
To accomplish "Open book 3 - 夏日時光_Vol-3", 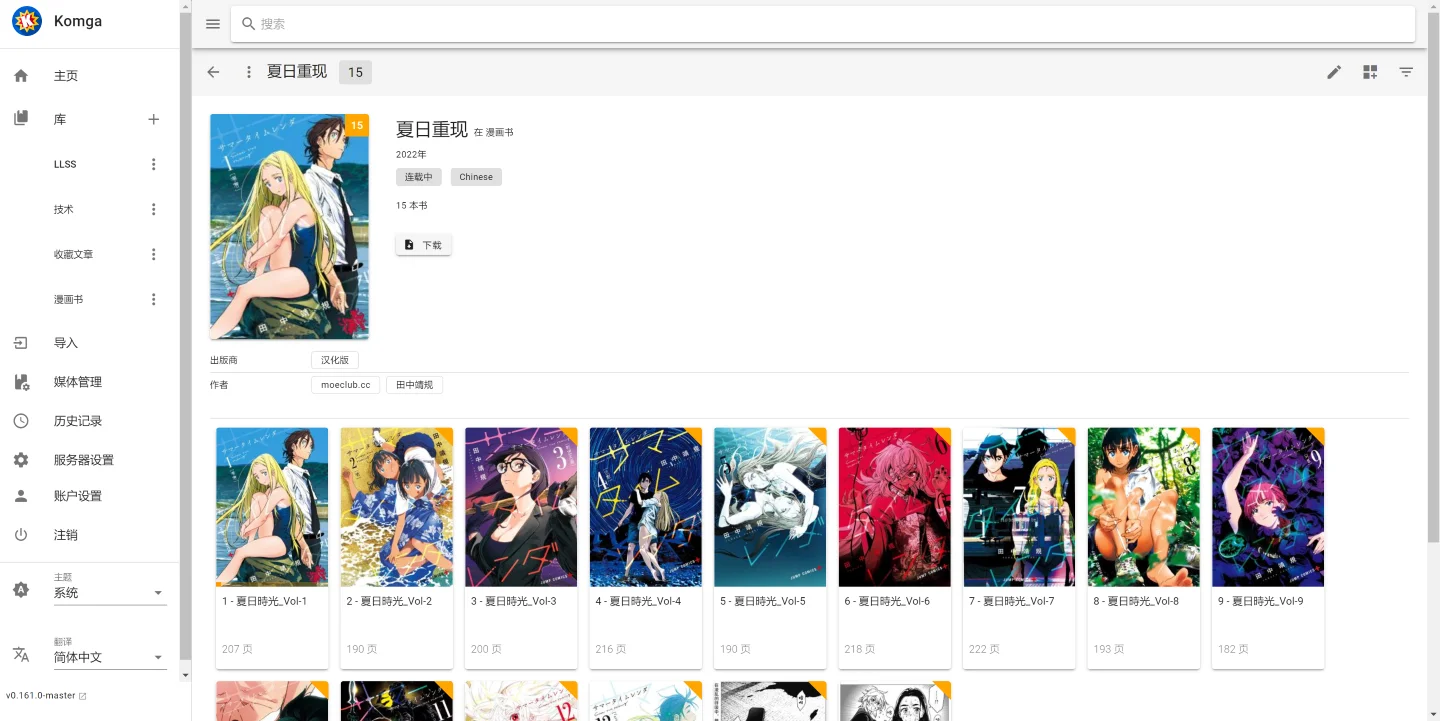I will point(521,507).
